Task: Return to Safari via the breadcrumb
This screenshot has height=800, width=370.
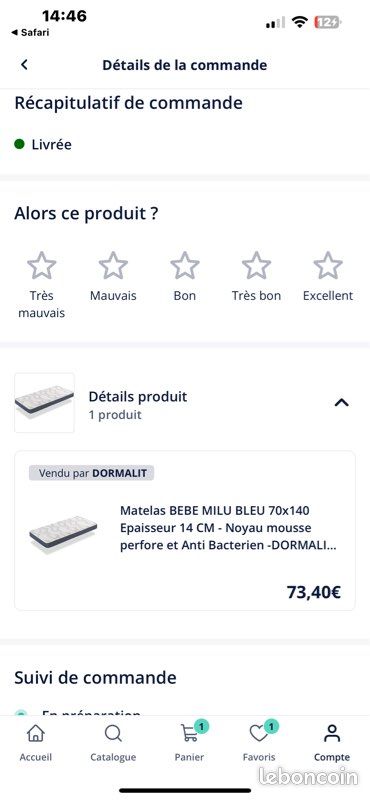Action: coord(31,32)
